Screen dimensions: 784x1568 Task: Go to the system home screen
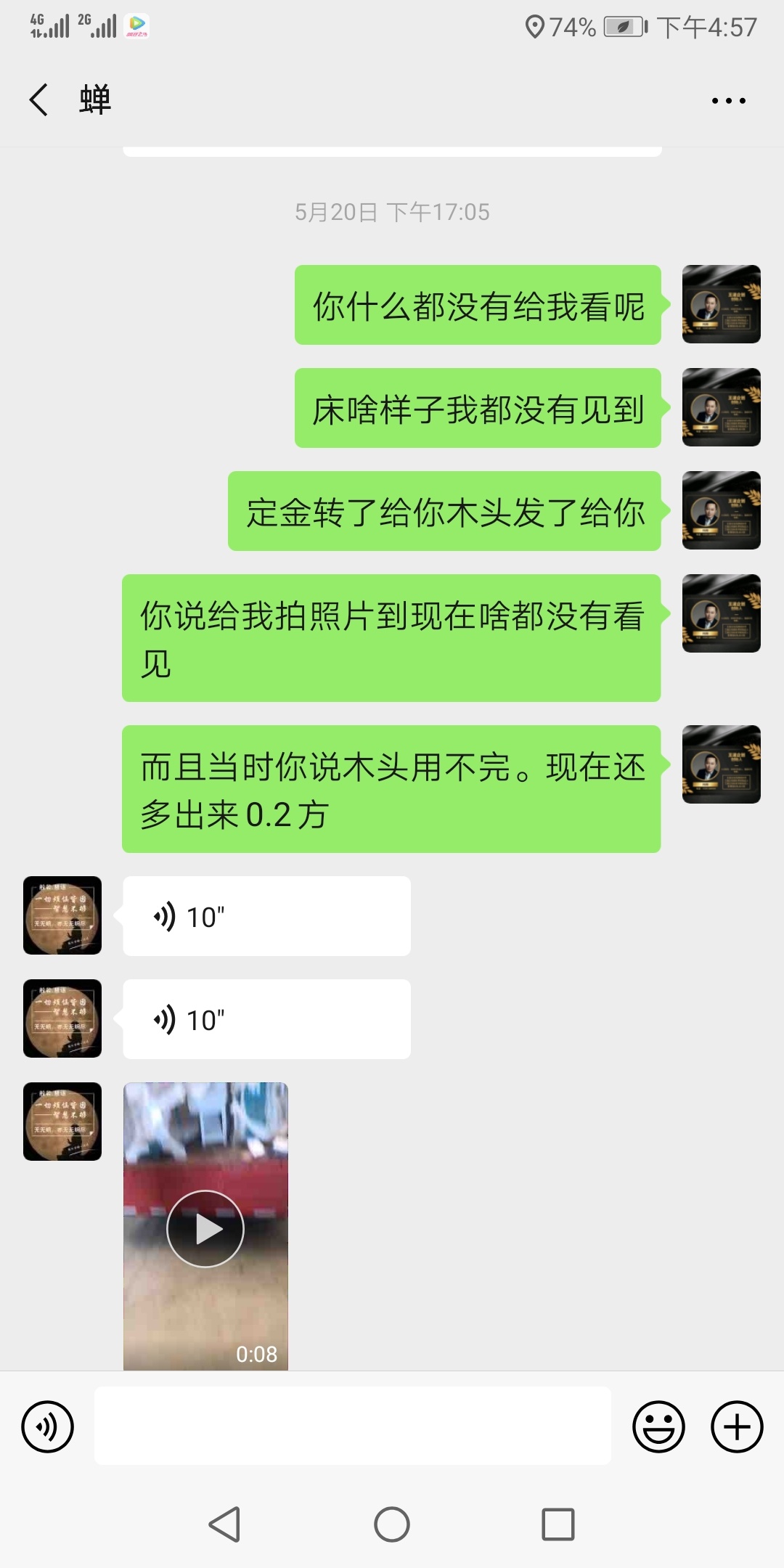point(392,1524)
